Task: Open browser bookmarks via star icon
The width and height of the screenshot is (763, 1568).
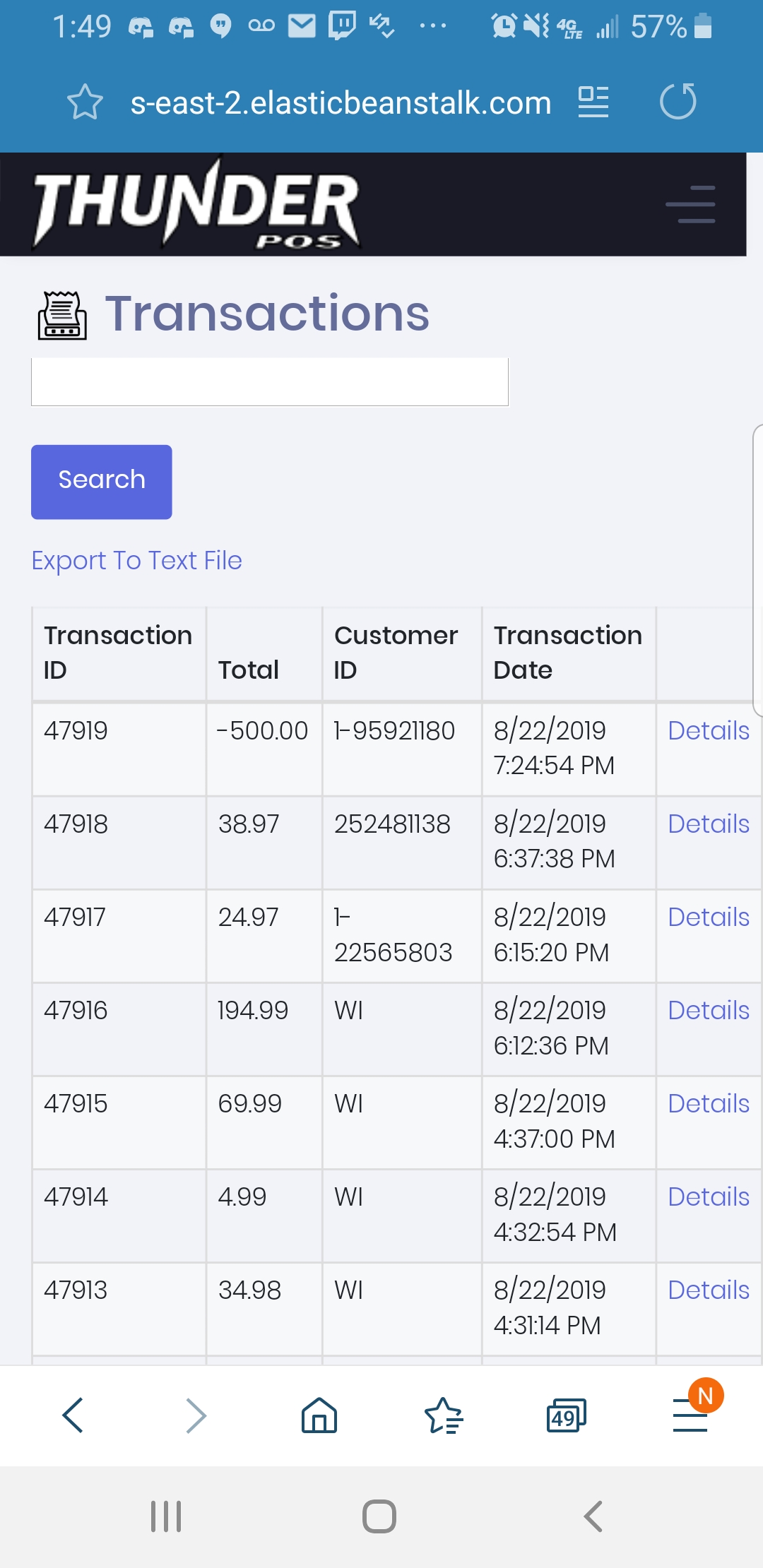Action: point(443,1415)
